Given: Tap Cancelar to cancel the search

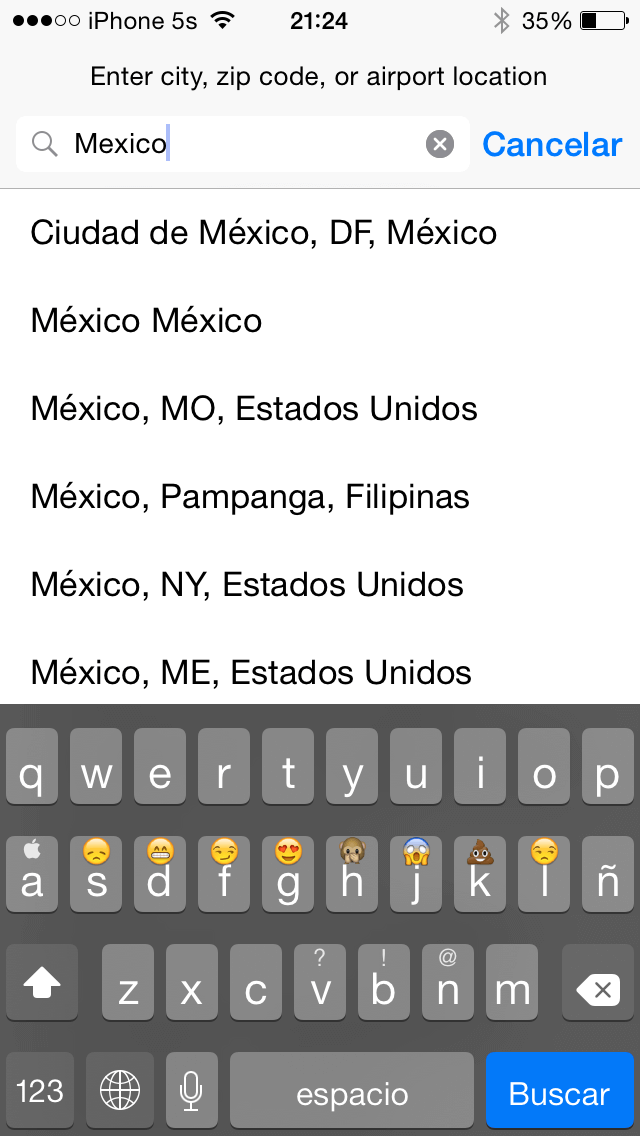Looking at the screenshot, I should [x=552, y=145].
